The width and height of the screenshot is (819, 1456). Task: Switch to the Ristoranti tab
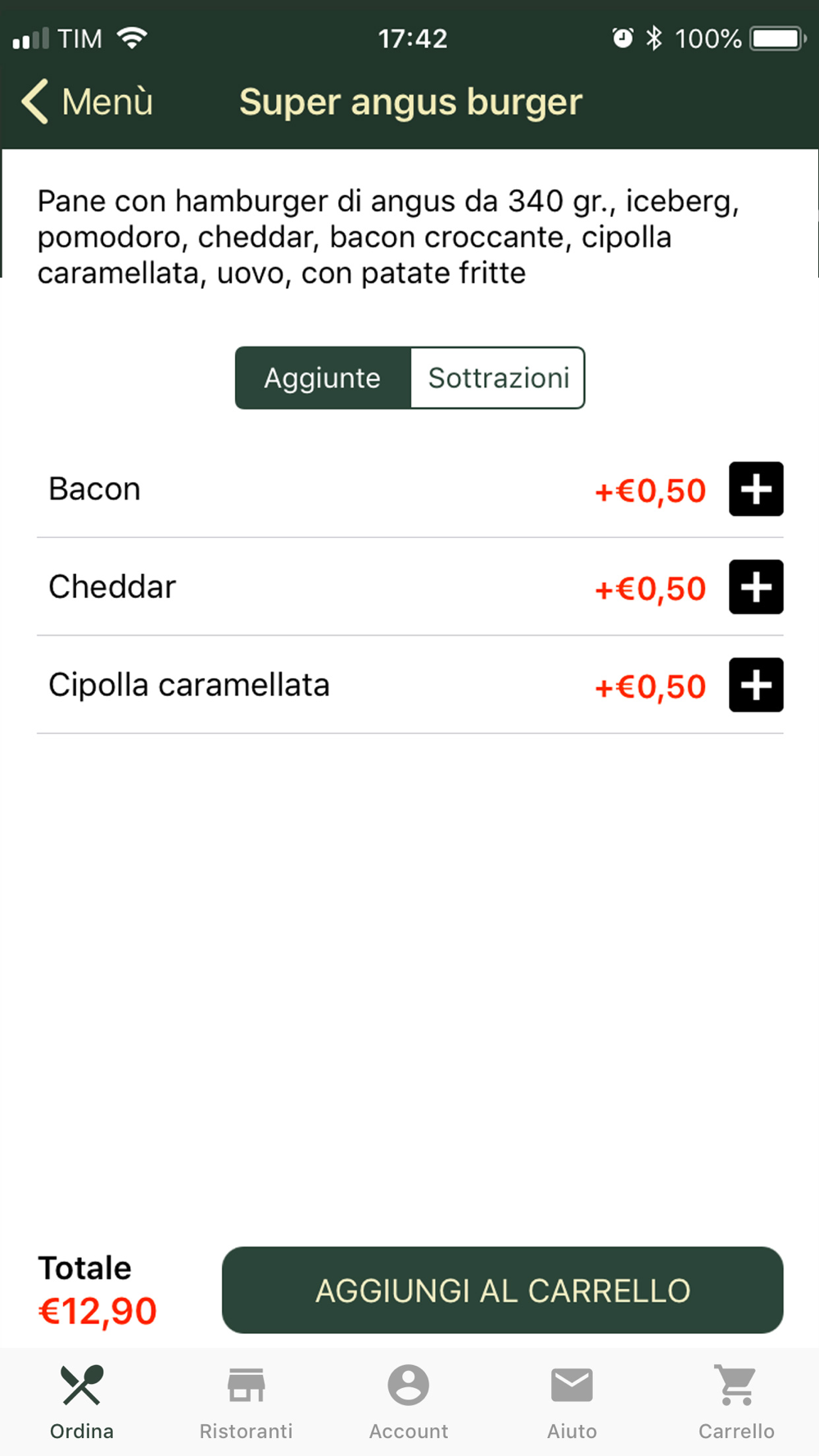tap(246, 1402)
